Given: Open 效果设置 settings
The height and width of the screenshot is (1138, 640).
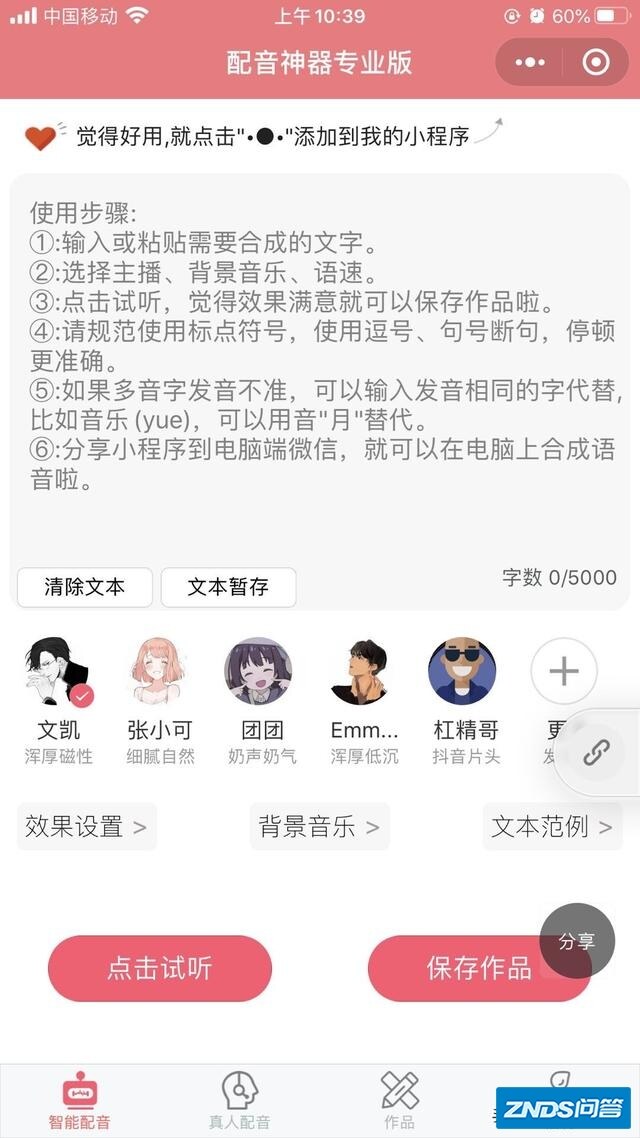Looking at the screenshot, I should [x=87, y=827].
